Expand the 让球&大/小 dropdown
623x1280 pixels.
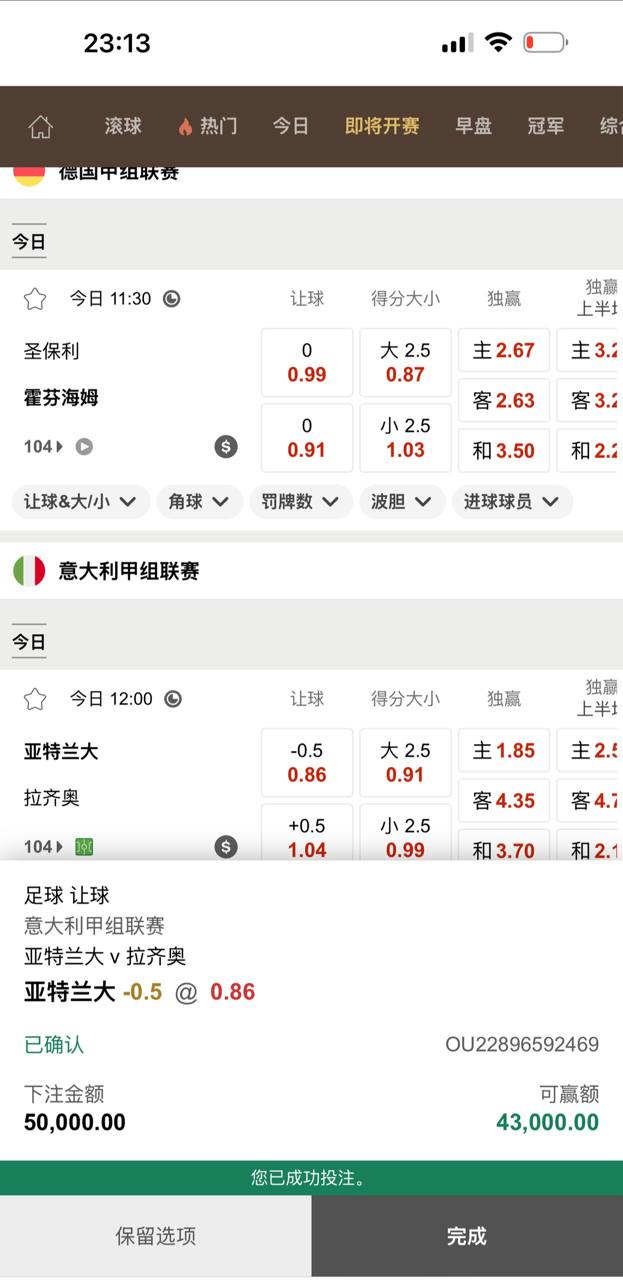click(x=81, y=502)
